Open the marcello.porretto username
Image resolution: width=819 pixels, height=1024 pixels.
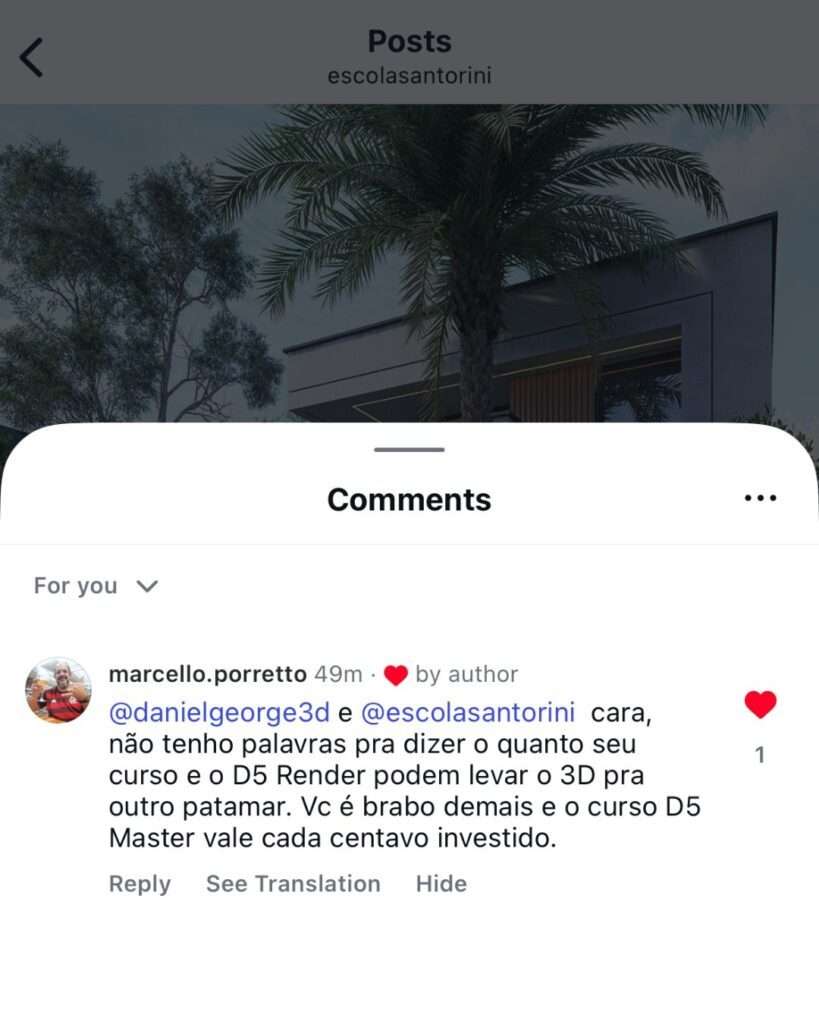pos(207,675)
